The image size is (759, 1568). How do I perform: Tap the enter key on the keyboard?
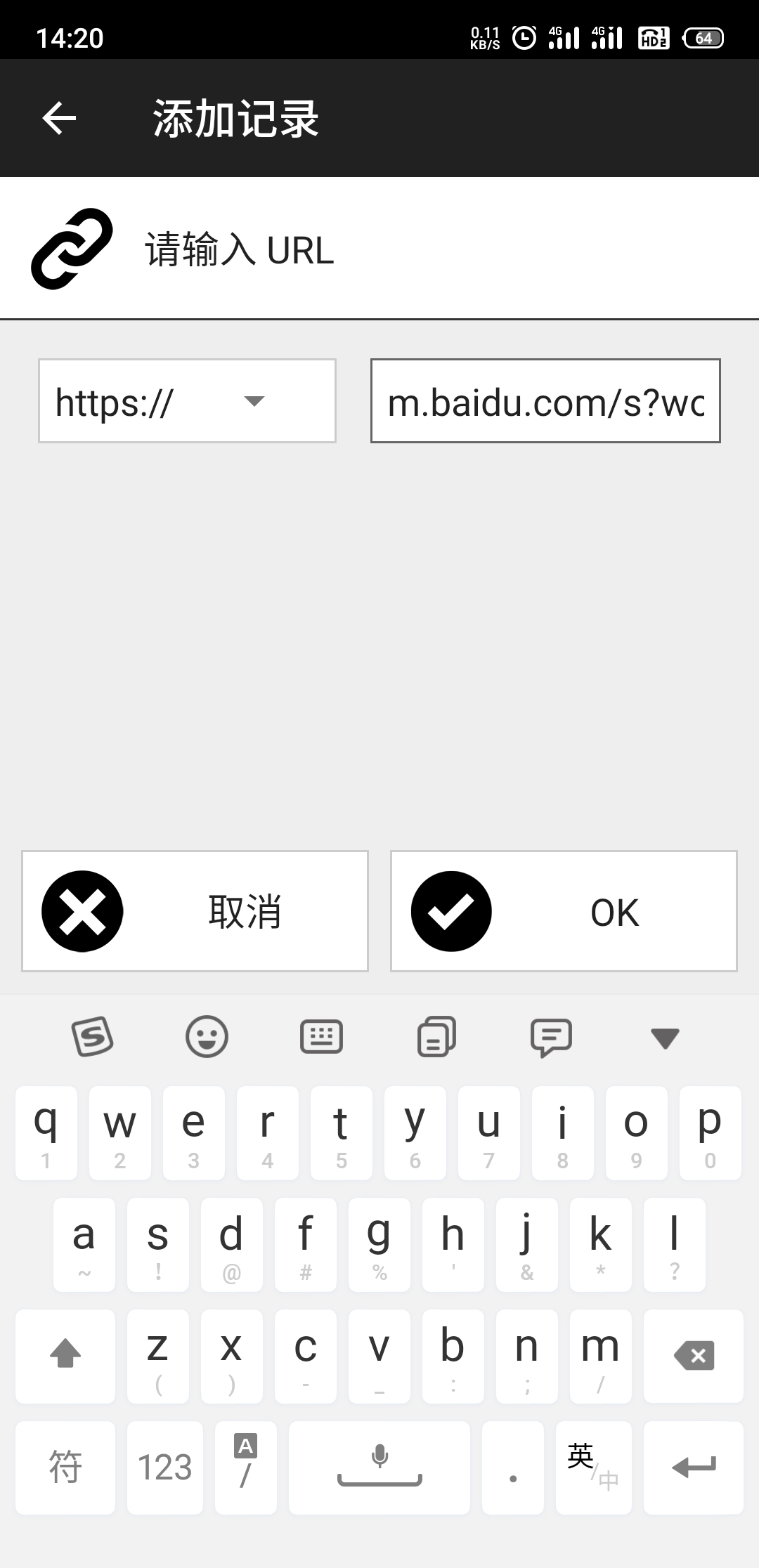(x=694, y=1468)
